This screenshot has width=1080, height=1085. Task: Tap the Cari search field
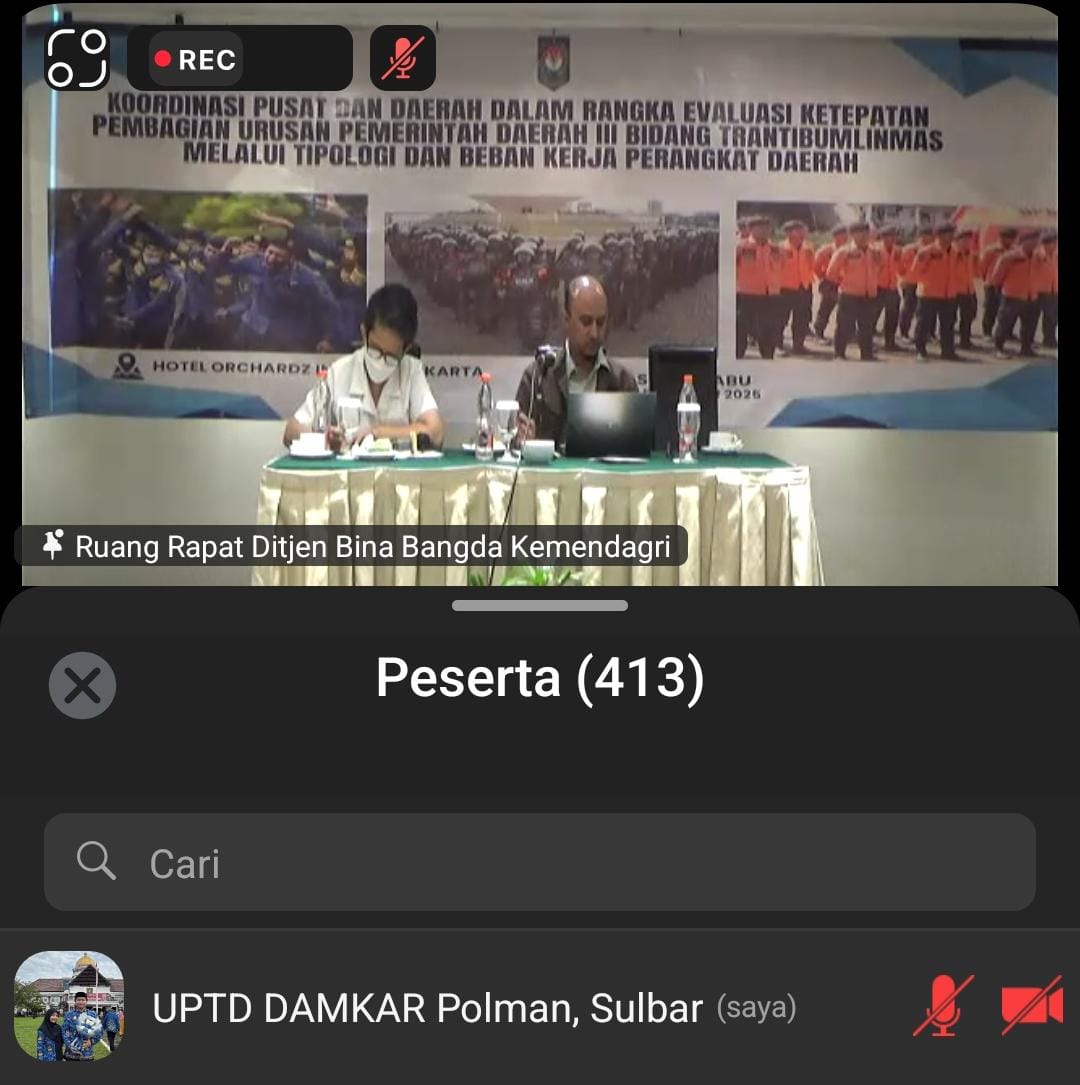pyautogui.click(x=540, y=862)
